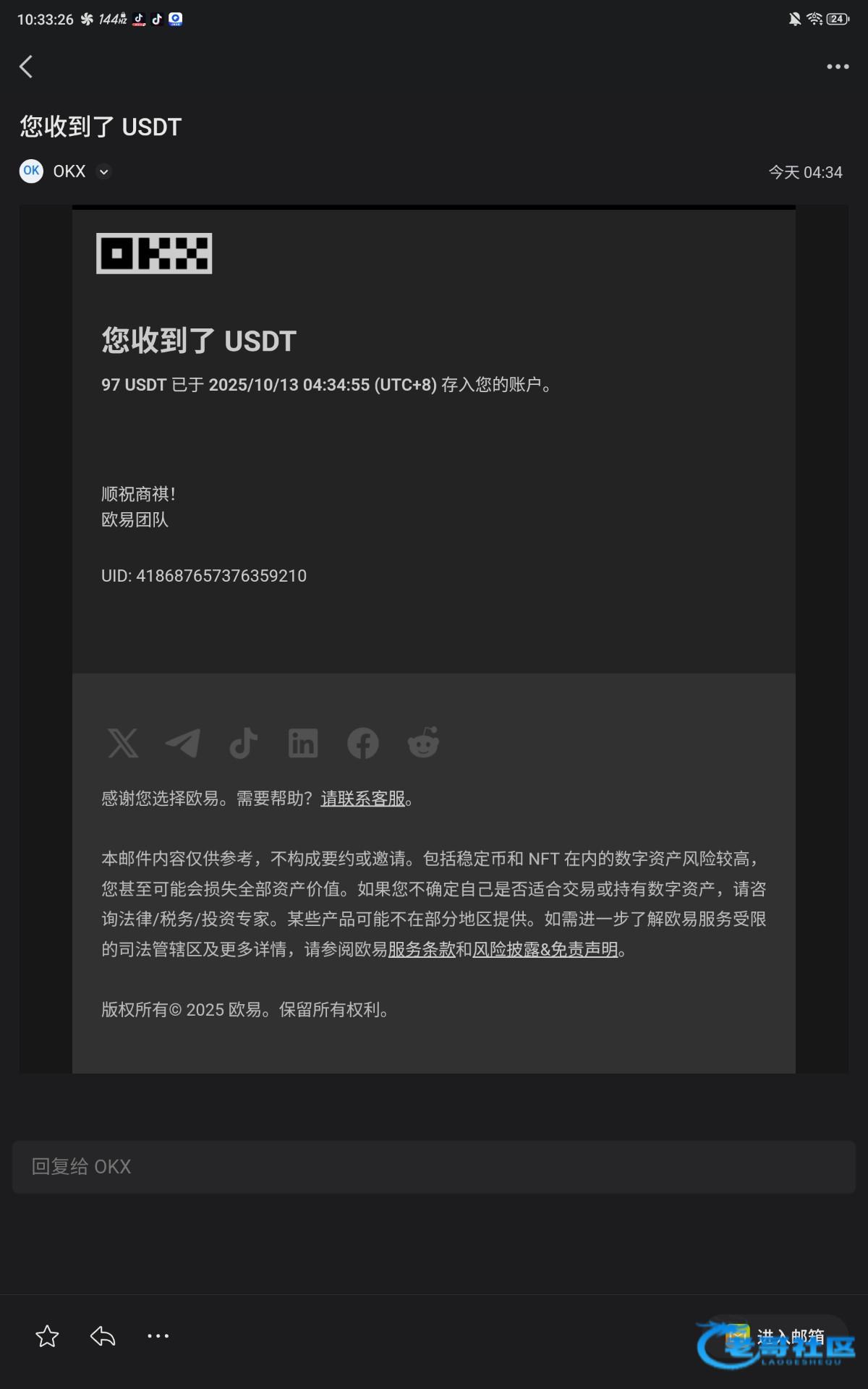
Task: Open OKX's TikTok icon
Action: 243,743
